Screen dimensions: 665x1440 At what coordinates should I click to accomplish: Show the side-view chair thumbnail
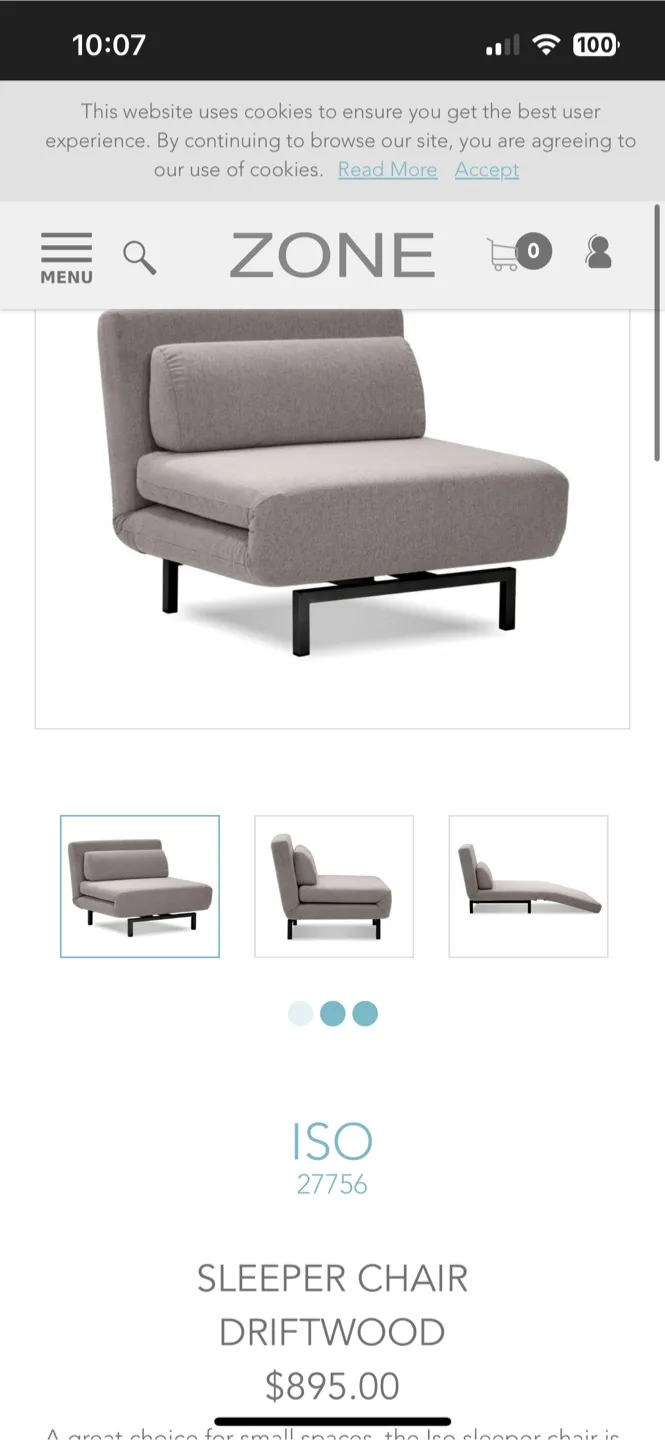(x=333, y=886)
